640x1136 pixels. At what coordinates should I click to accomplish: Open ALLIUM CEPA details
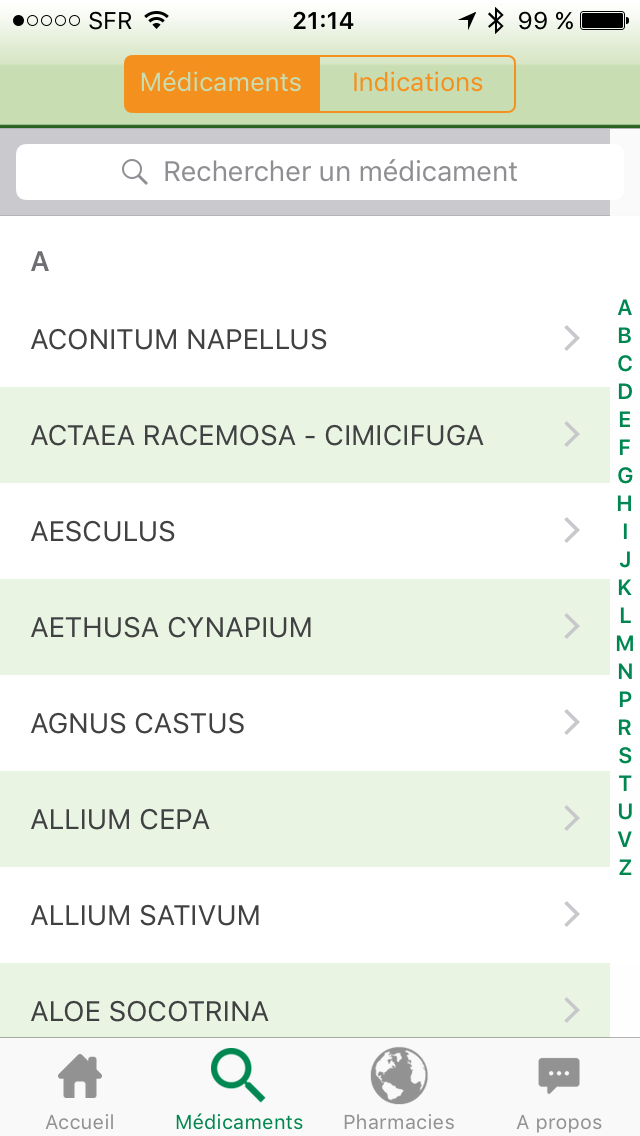coord(300,820)
